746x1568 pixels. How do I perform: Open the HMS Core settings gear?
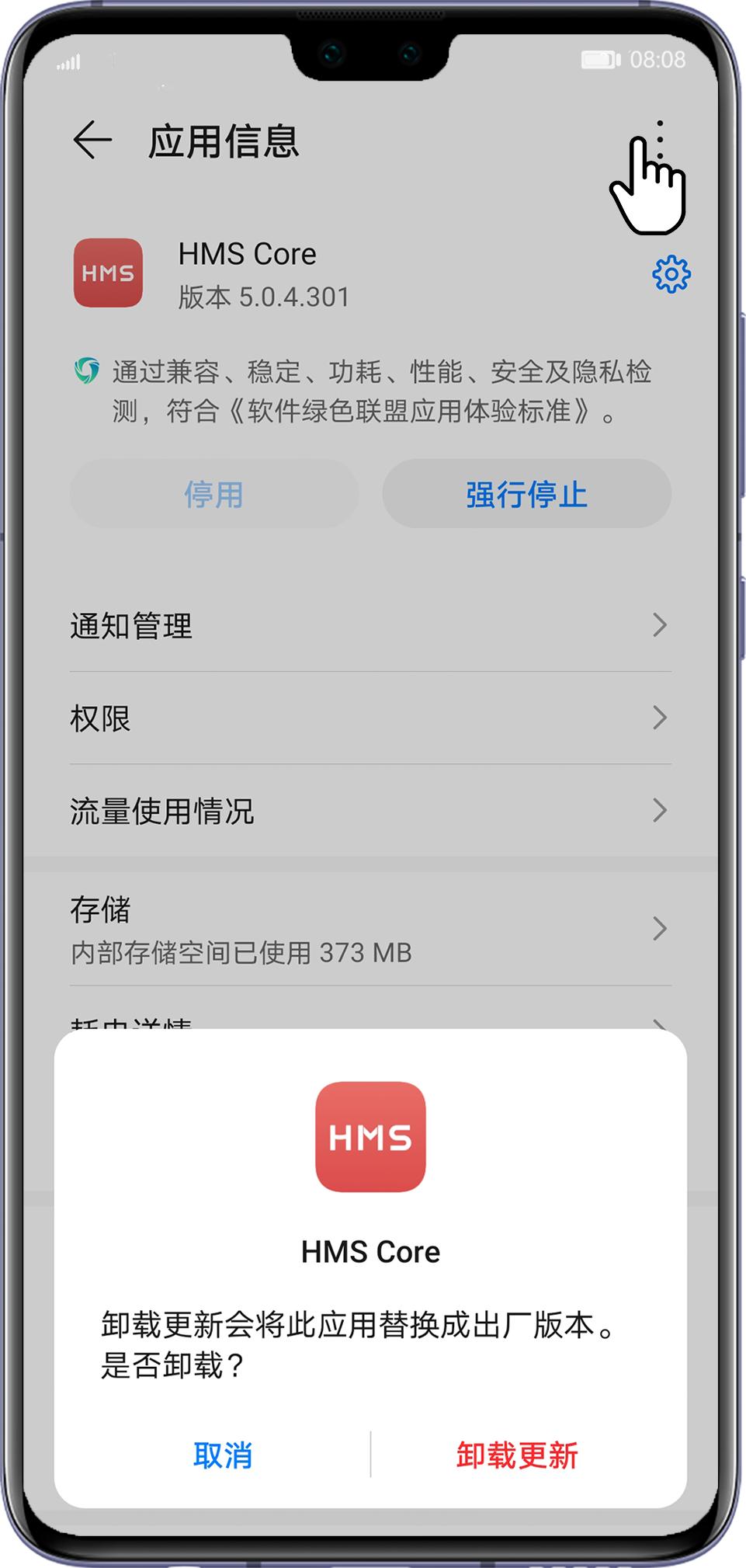coord(671,273)
